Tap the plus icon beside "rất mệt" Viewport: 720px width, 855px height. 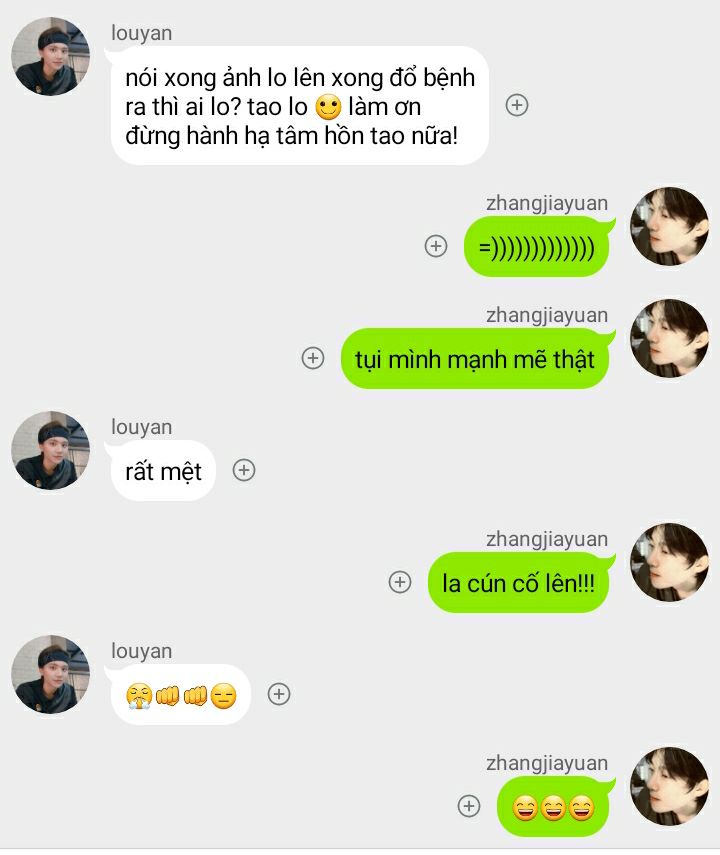pyautogui.click(x=244, y=470)
